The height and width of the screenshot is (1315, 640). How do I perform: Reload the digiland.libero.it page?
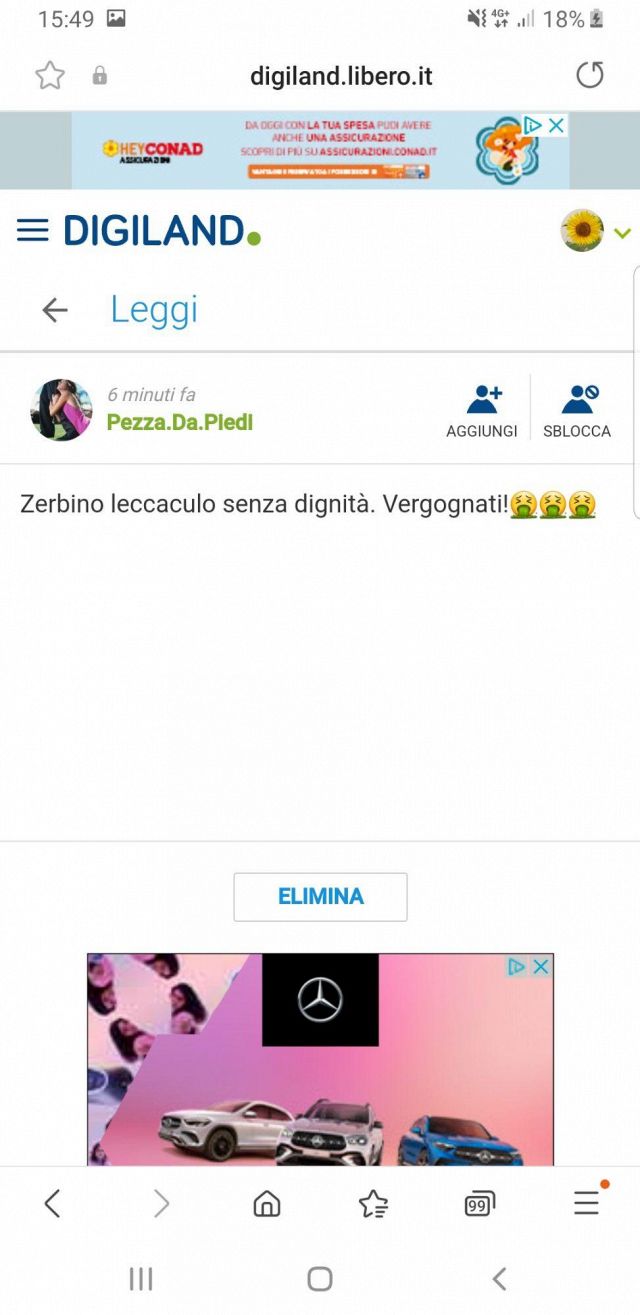point(590,75)
